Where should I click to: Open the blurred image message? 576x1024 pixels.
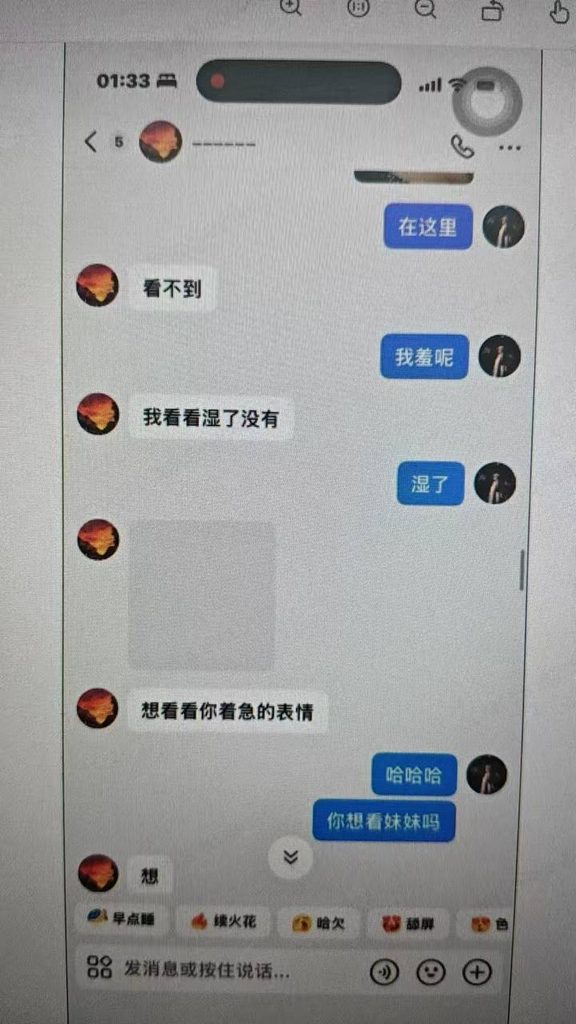click(201, 595)
